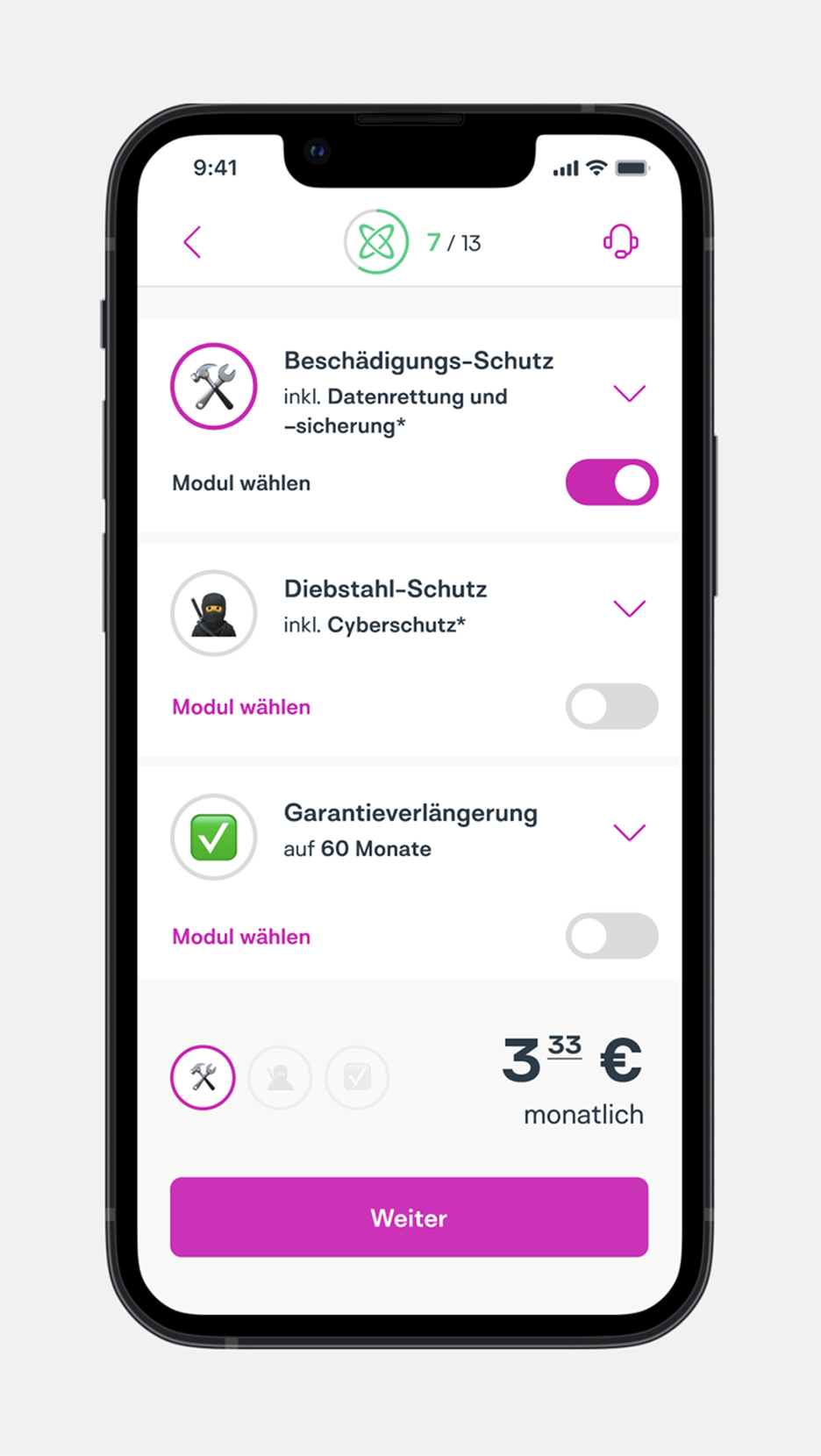Click the 7 / 13 step indicator
The width and height of the screenshot is (821, 1456).
tap(454, 242)
